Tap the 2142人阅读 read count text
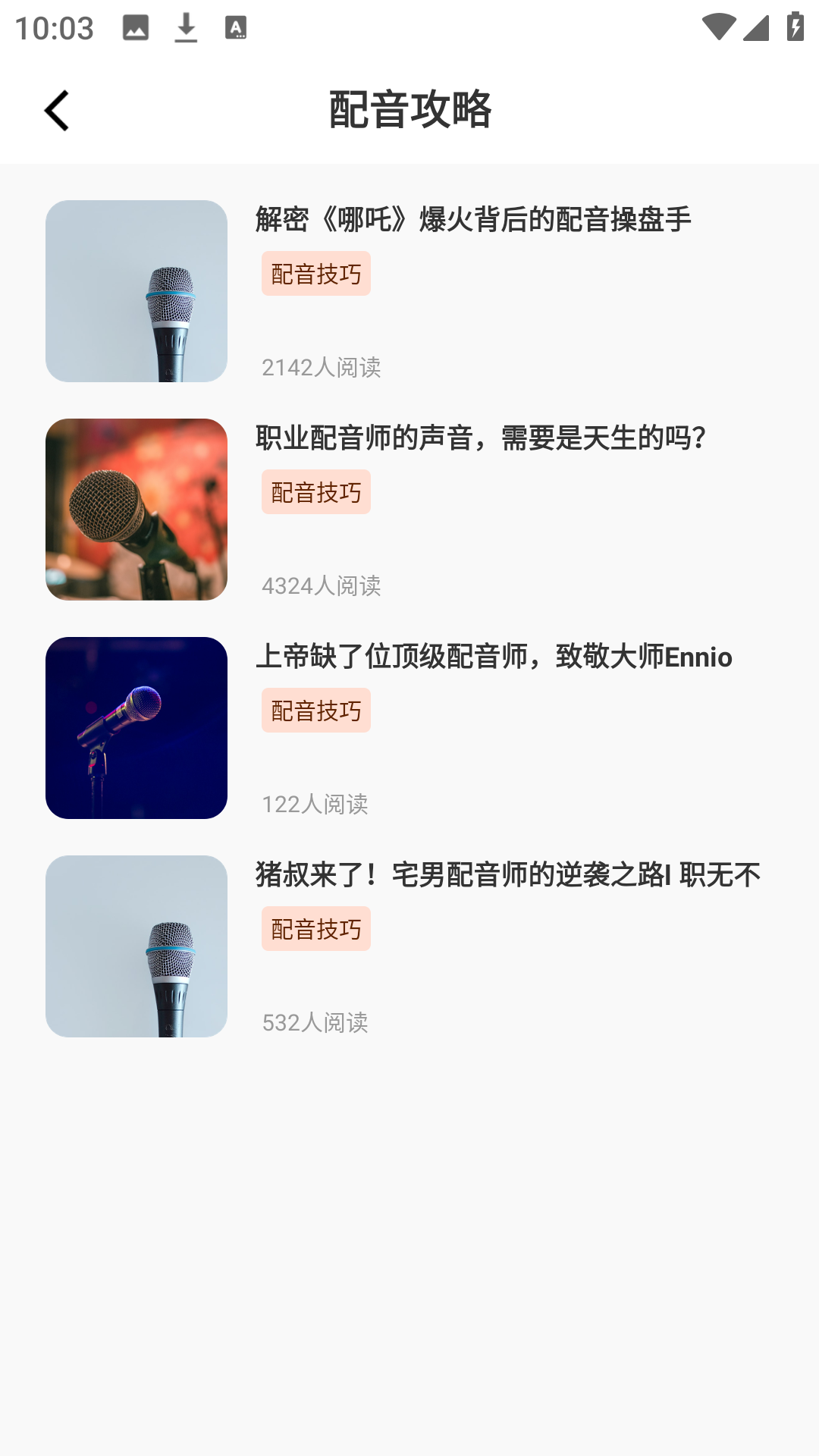Screen dimensions: 819x1456 [x=322, y=368]
